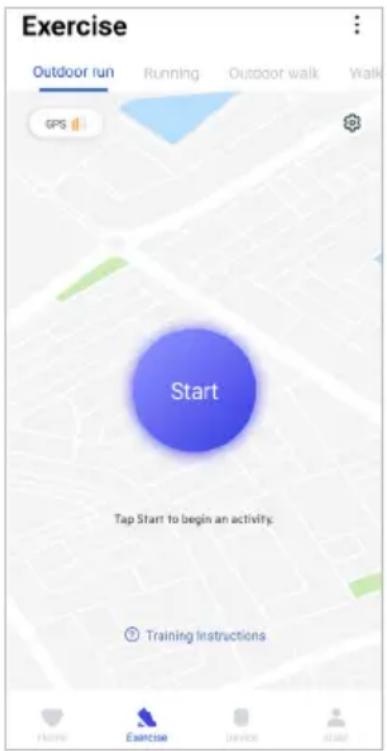Open the profile tab in bottom navigation
The image size is (387, 751).
(336, 724)
